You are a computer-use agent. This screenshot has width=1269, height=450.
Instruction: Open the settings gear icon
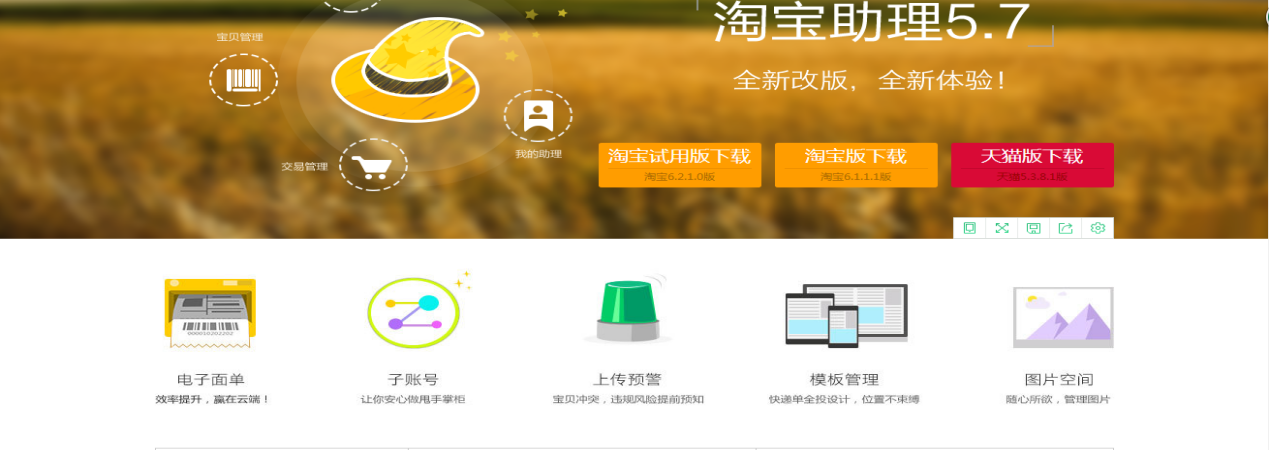(1097, 228)
